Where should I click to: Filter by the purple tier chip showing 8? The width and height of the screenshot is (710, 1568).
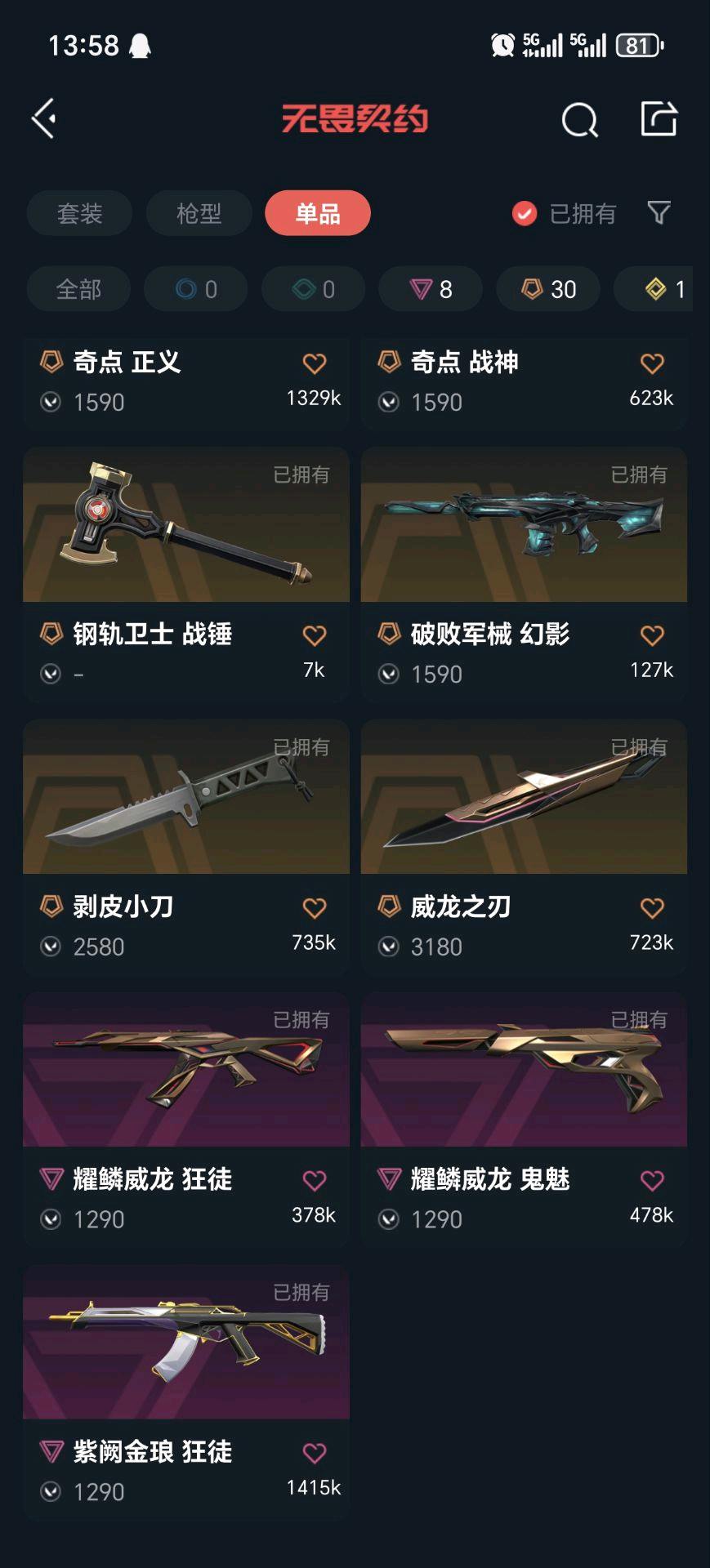[x=431, y=289]
